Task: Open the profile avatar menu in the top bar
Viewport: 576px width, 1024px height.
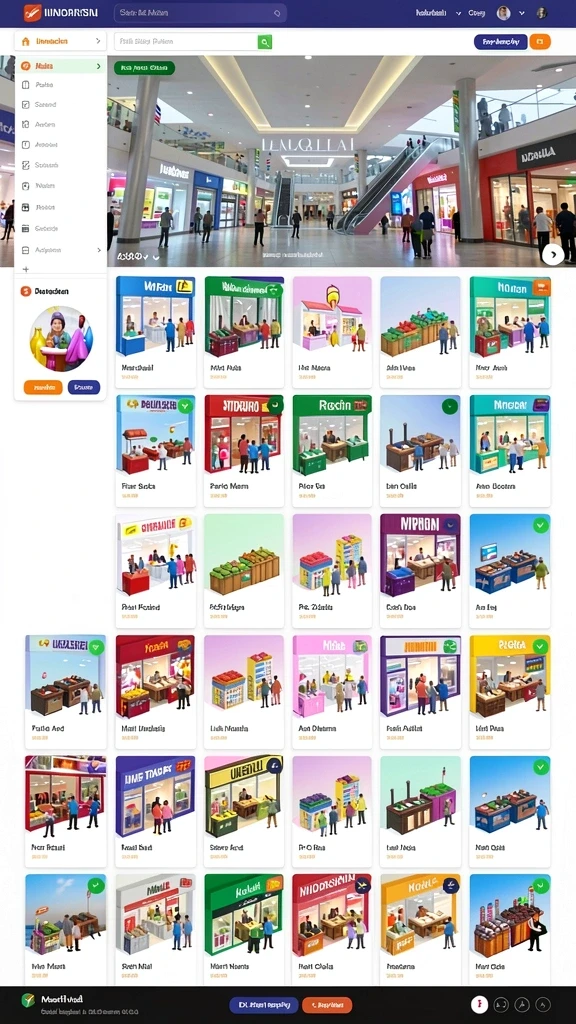Action: pyautogui.click(x=504, y=13)
